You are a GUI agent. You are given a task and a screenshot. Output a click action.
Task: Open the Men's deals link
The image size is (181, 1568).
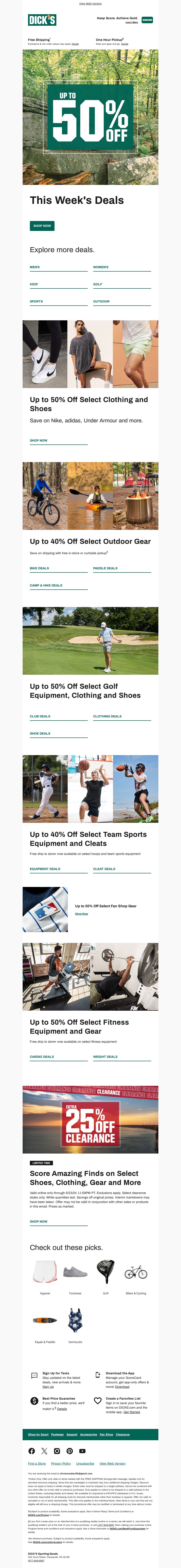pos(35,267)
